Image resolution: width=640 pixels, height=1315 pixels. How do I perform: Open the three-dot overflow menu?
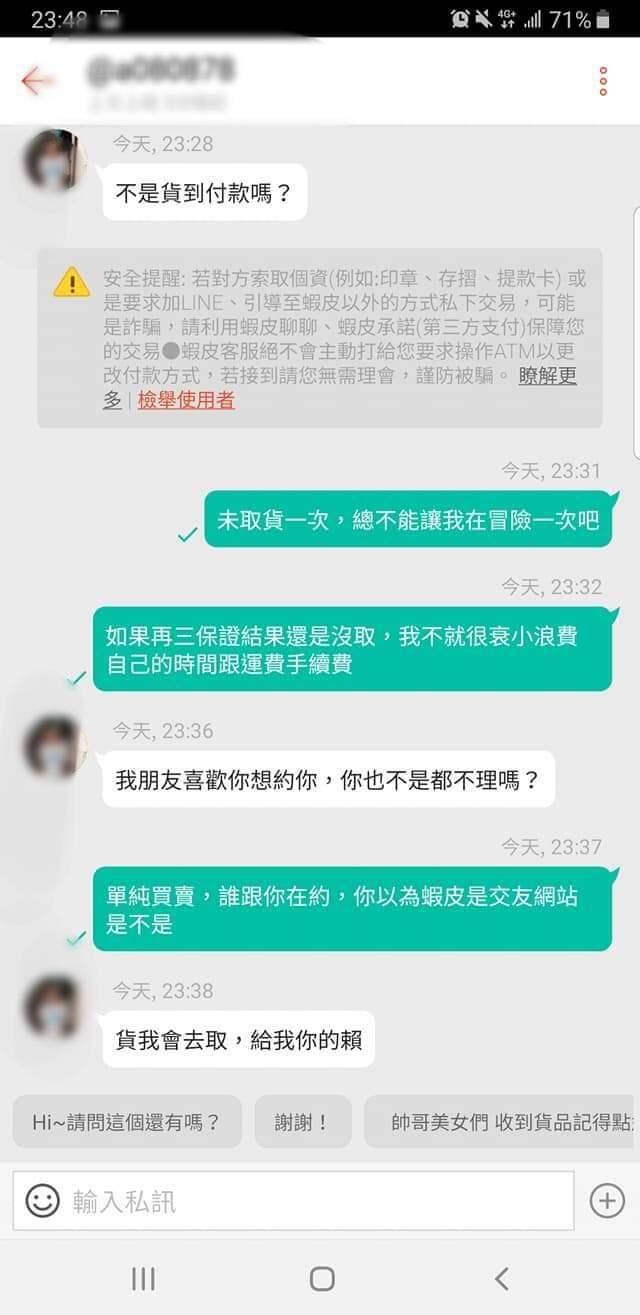603,81
